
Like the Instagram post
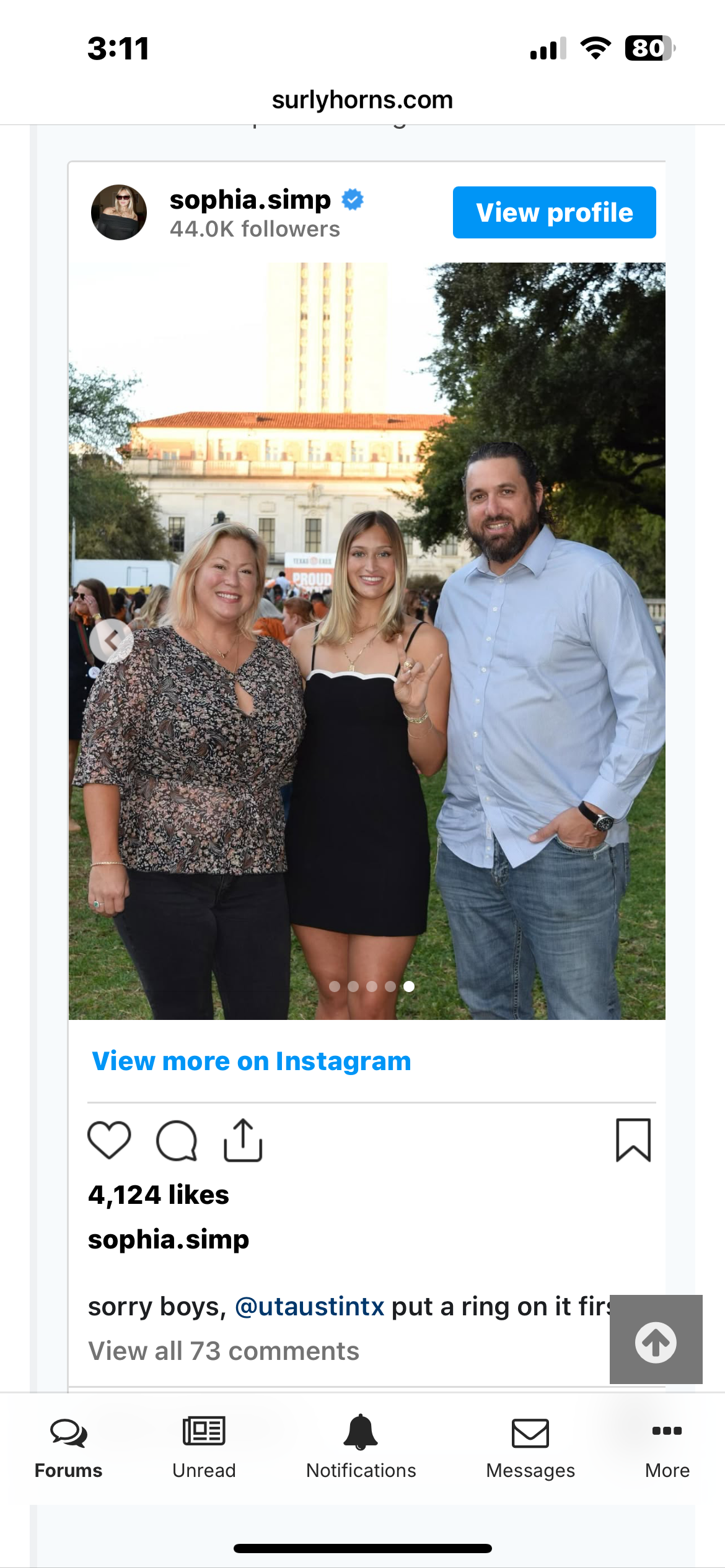(x=110, y=1140)
